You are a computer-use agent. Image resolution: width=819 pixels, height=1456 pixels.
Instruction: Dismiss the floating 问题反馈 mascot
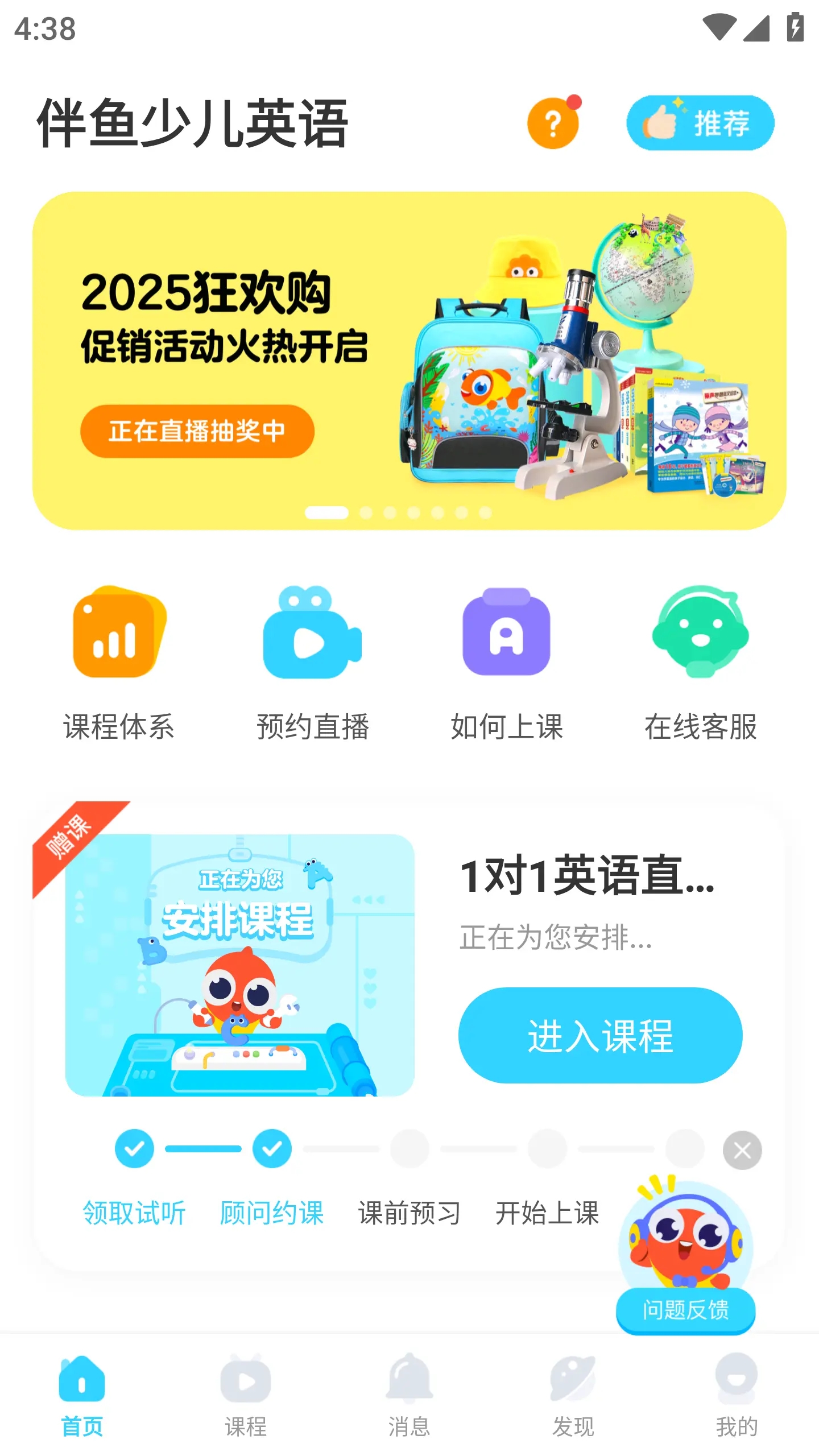742,1151
